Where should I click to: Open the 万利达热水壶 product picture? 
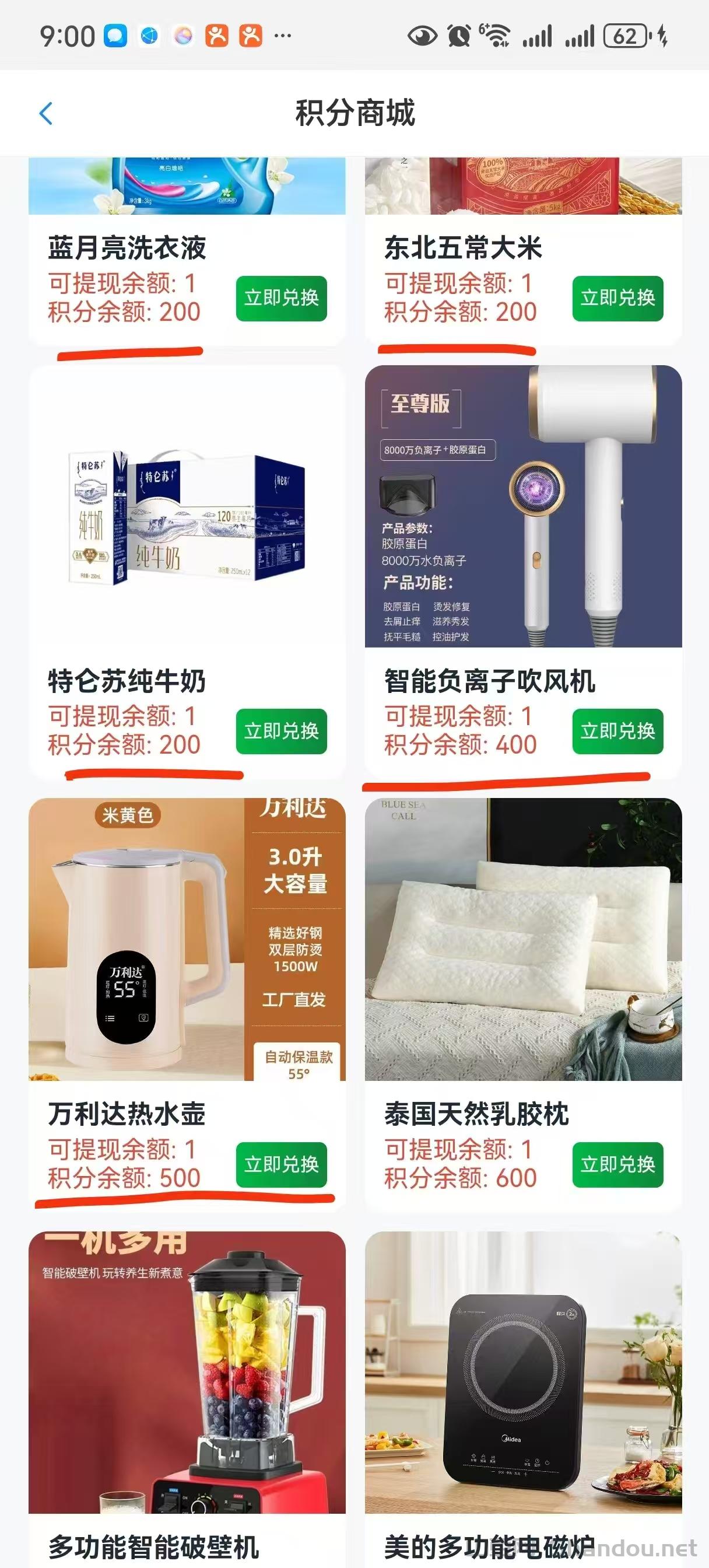pyautogui.click(x=187, y=939)
